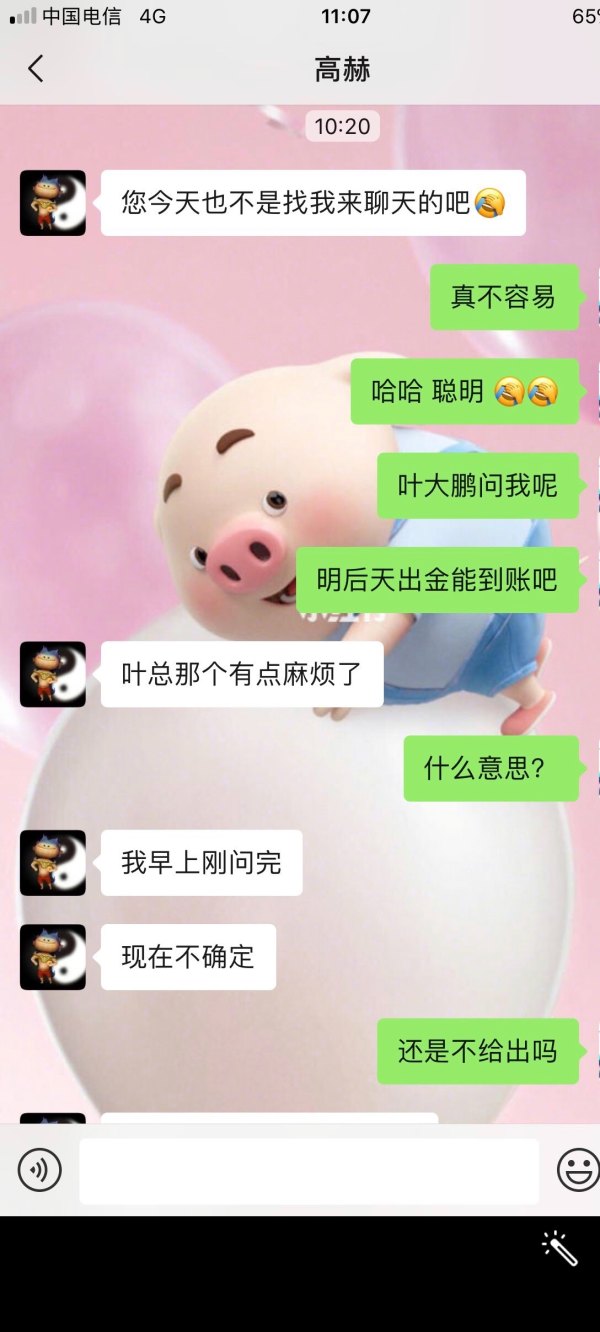Open the emoji picker
This screenshot has height=1332, width=600.
(577, 1170)
